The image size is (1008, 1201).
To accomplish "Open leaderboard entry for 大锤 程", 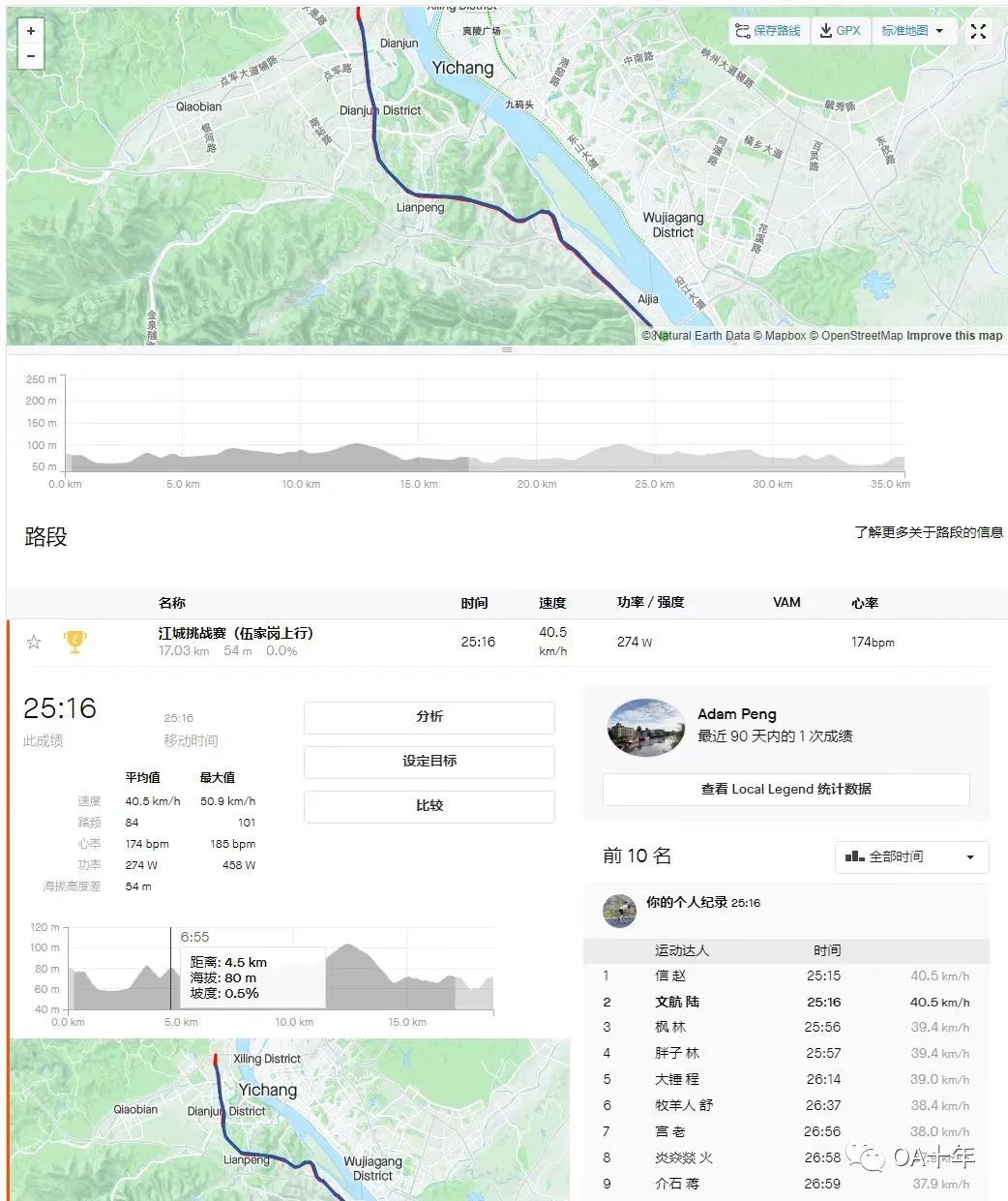I will point(676,1079).
